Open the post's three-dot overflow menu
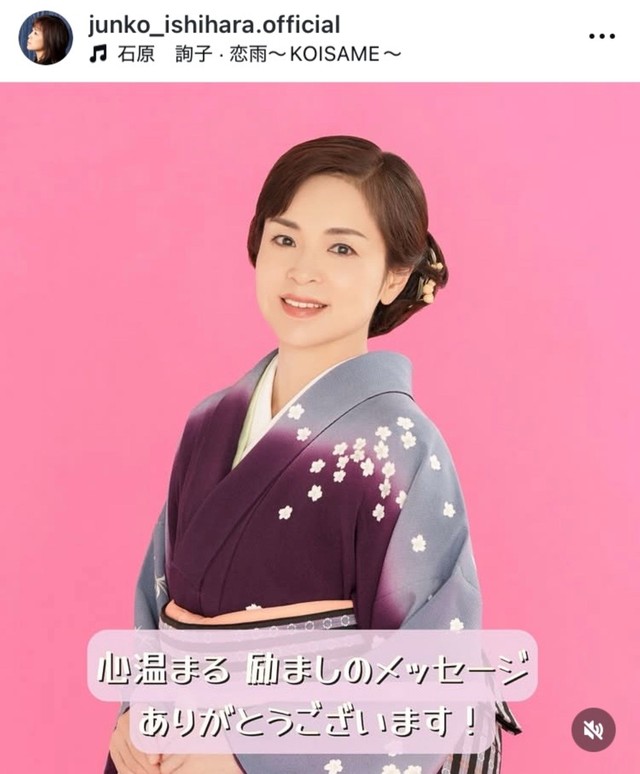The height and width of the screenshot is (774, 640). click(x=601, y=37)
